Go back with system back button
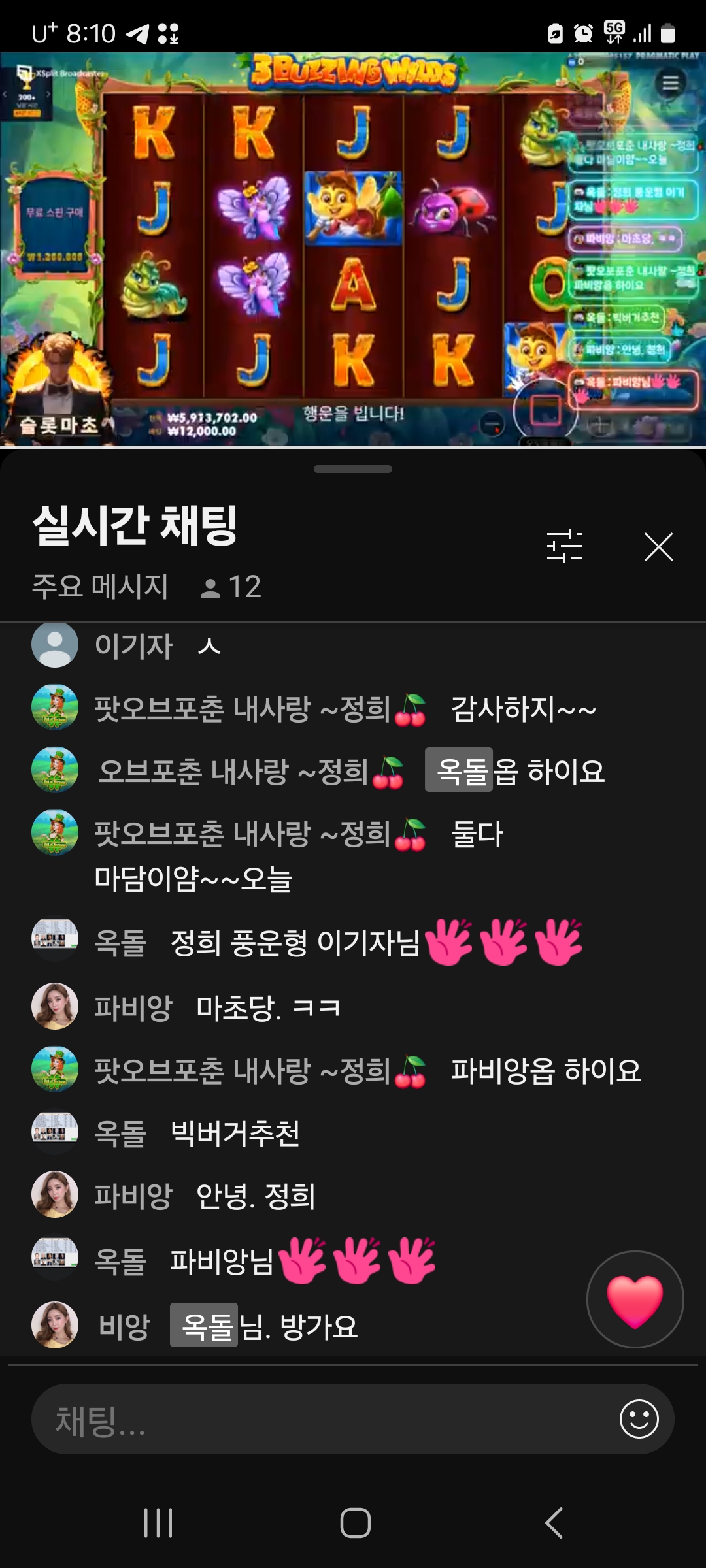 click(x=554, y=1523)
